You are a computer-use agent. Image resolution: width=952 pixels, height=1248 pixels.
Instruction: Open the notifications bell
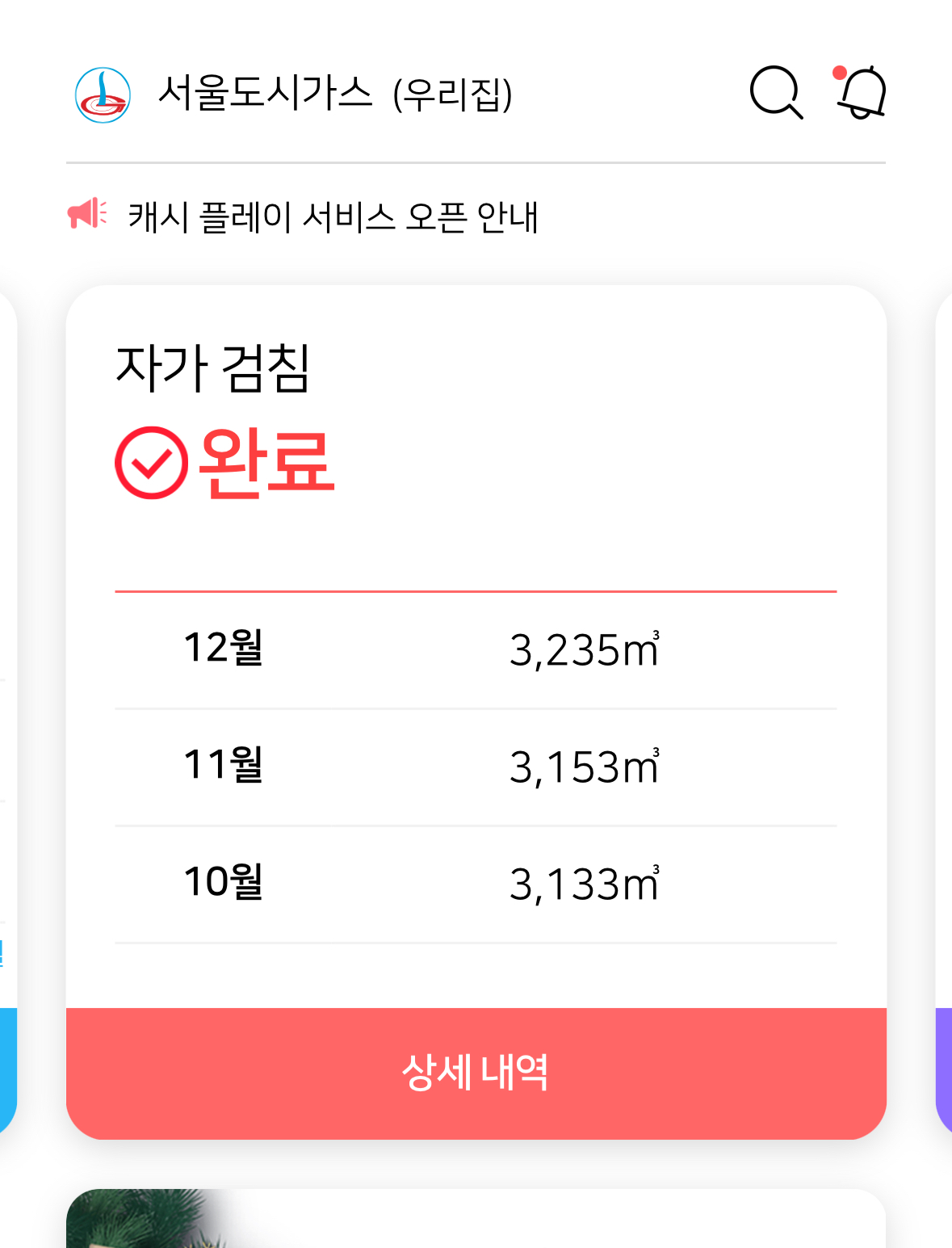click(x=861, y=92)
